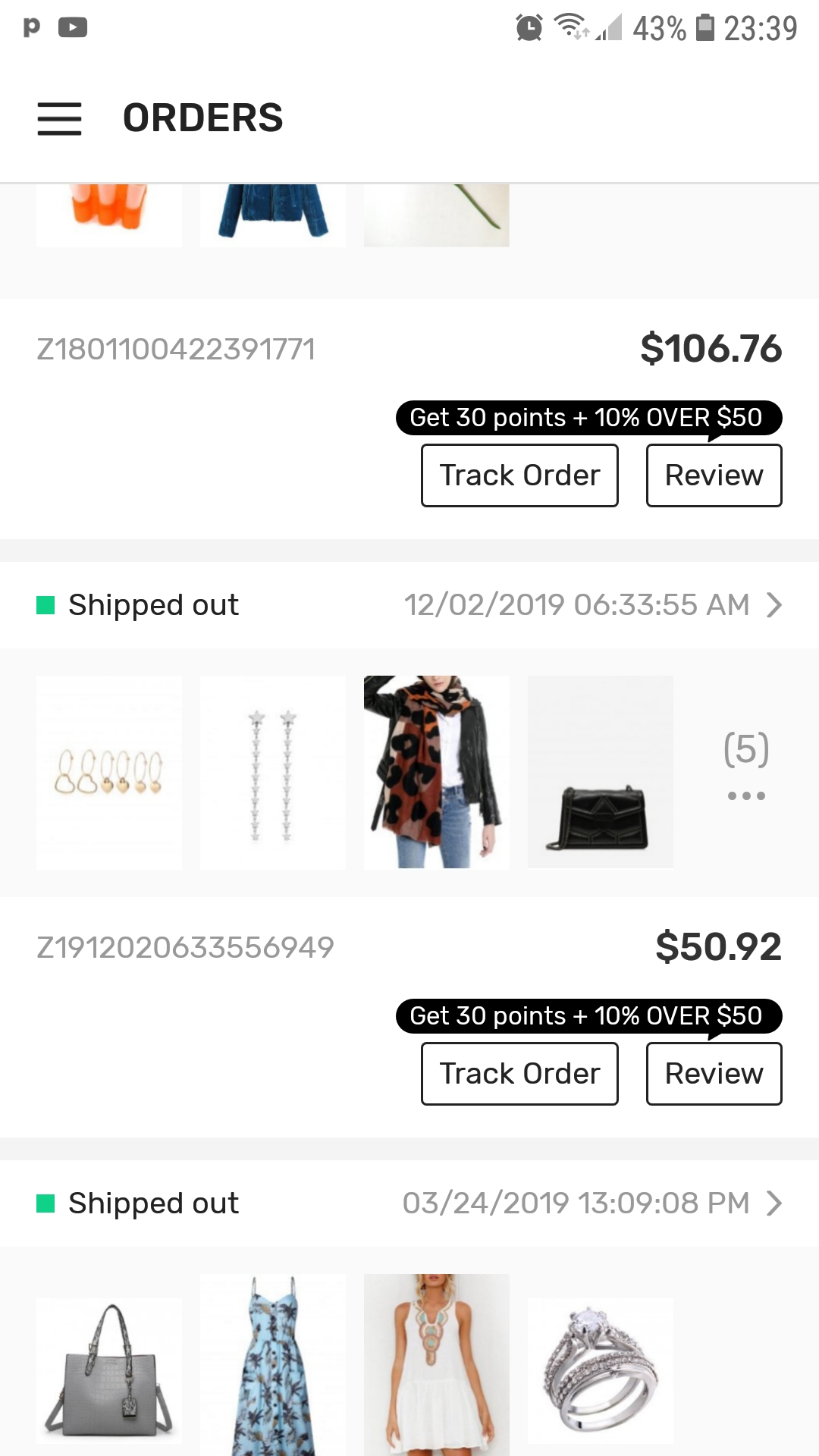
Task: Open the black crossbody bag thumbnail
Action: pyautogui.click(x=600, y=772)
